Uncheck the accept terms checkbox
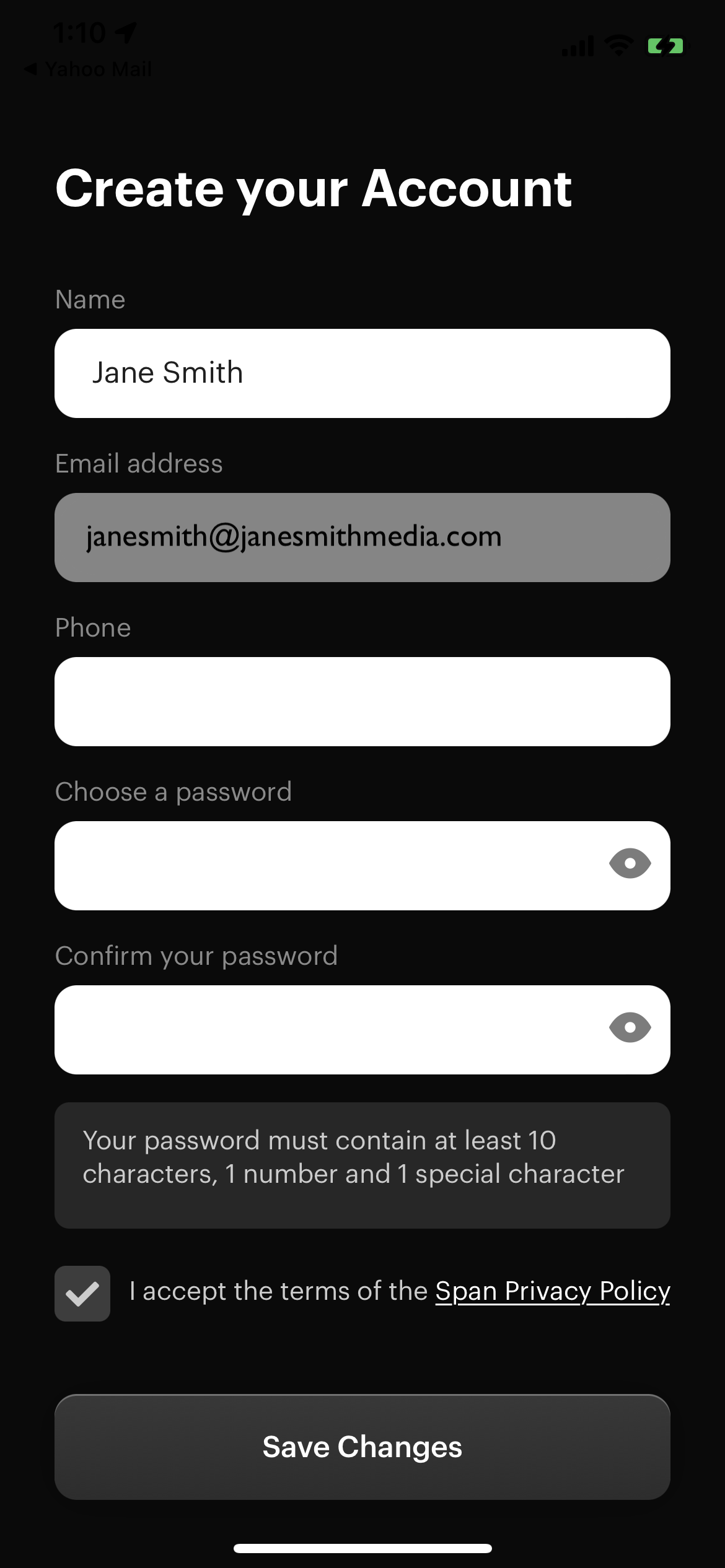The image size is (725, 1568). pyautogui.click(x=82, y=1294)
